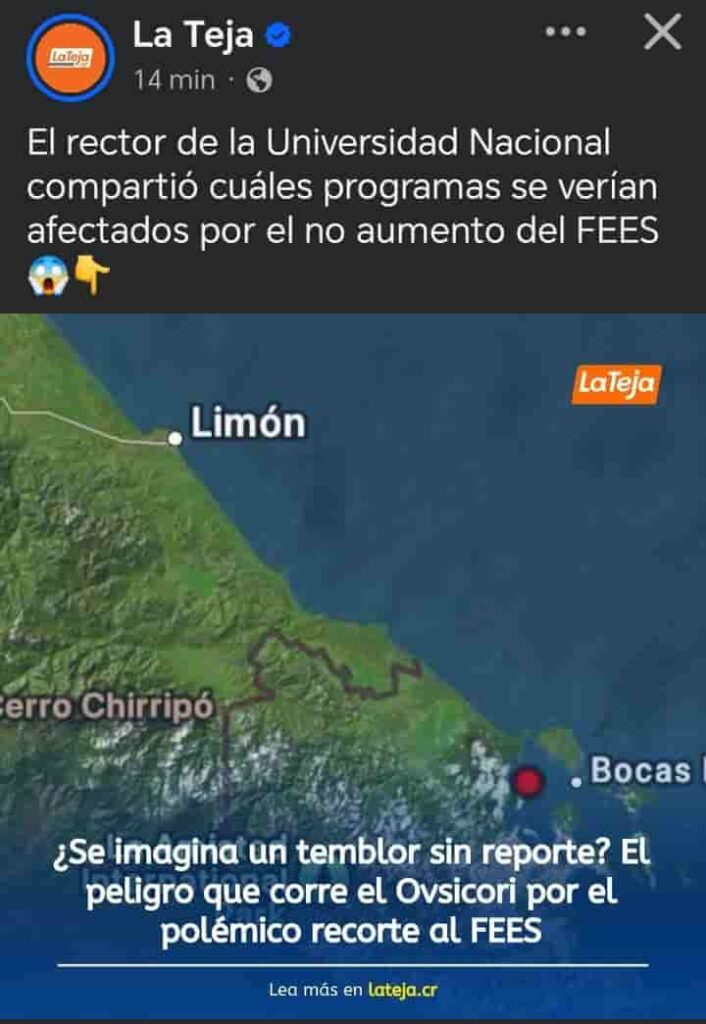The width and height of the screenshot is (706, 1024).
Task: Dismiss the post with the X
Action: pyautogui.click(x=662, y=34)
